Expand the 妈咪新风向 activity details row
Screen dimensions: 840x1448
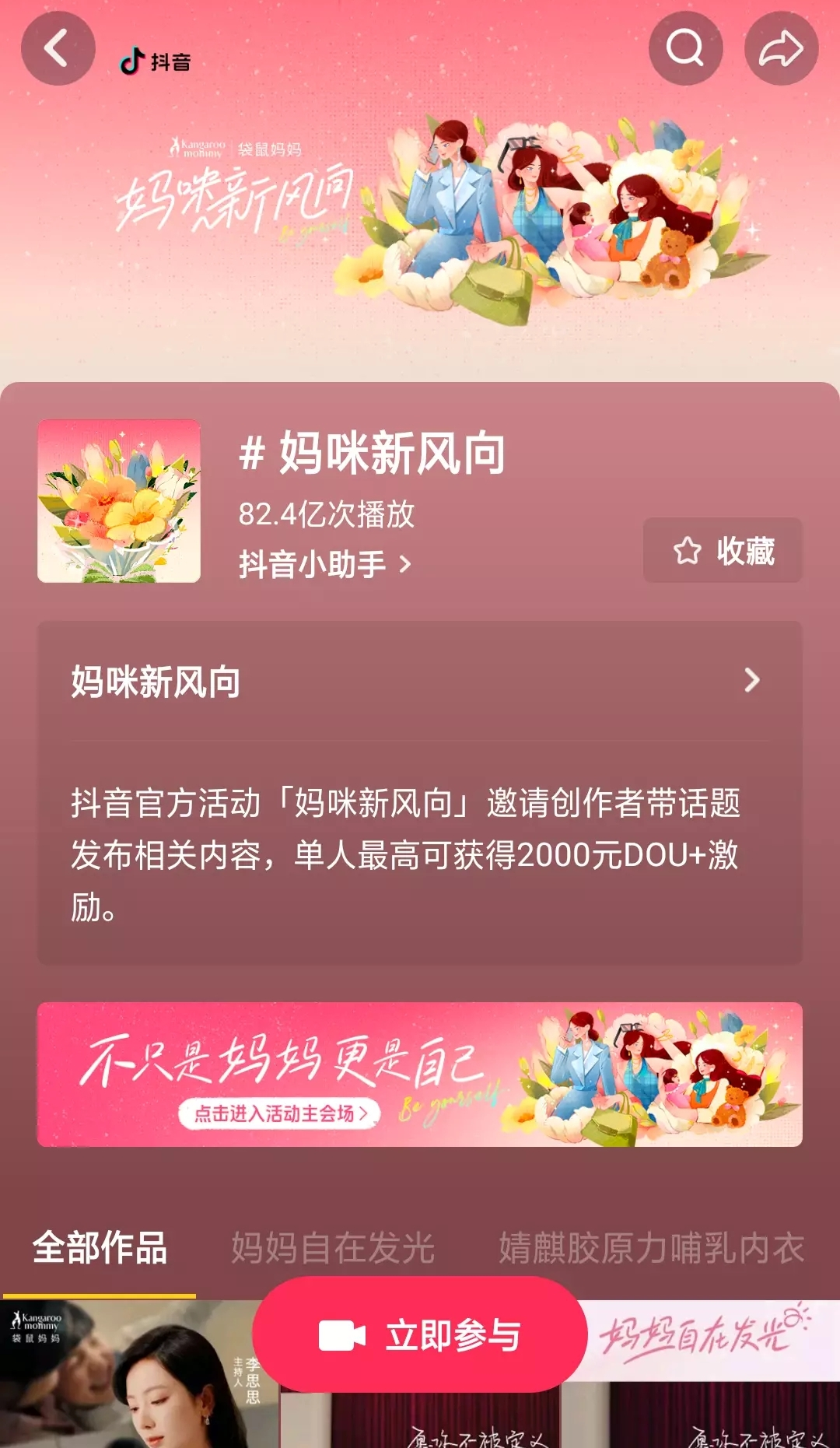coord(420,681)
